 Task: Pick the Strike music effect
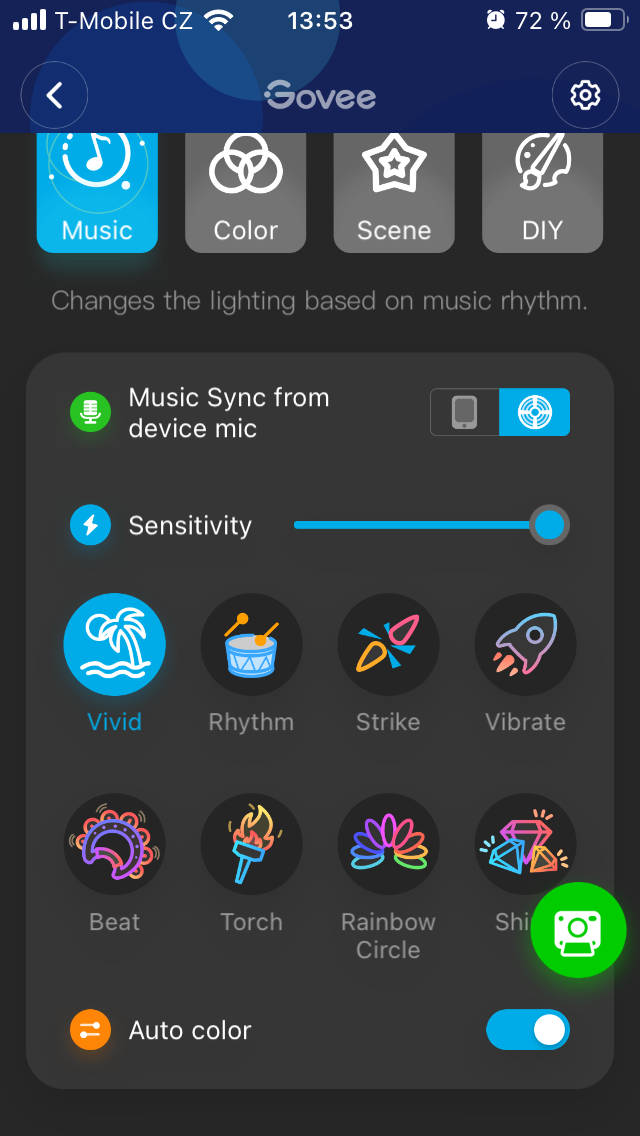click(388, 645)
